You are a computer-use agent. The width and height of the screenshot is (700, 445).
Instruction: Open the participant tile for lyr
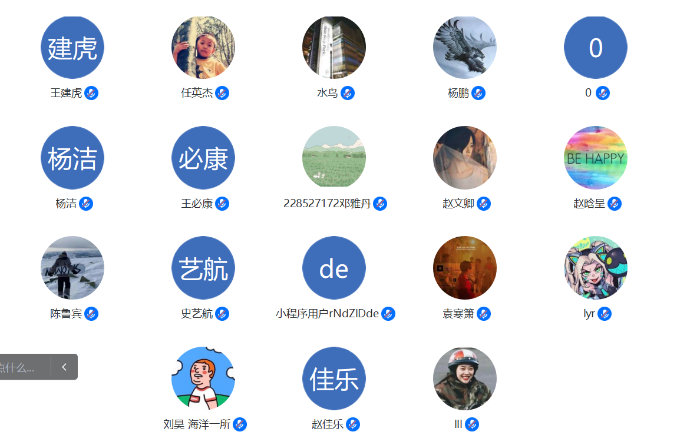pos(596,268)
